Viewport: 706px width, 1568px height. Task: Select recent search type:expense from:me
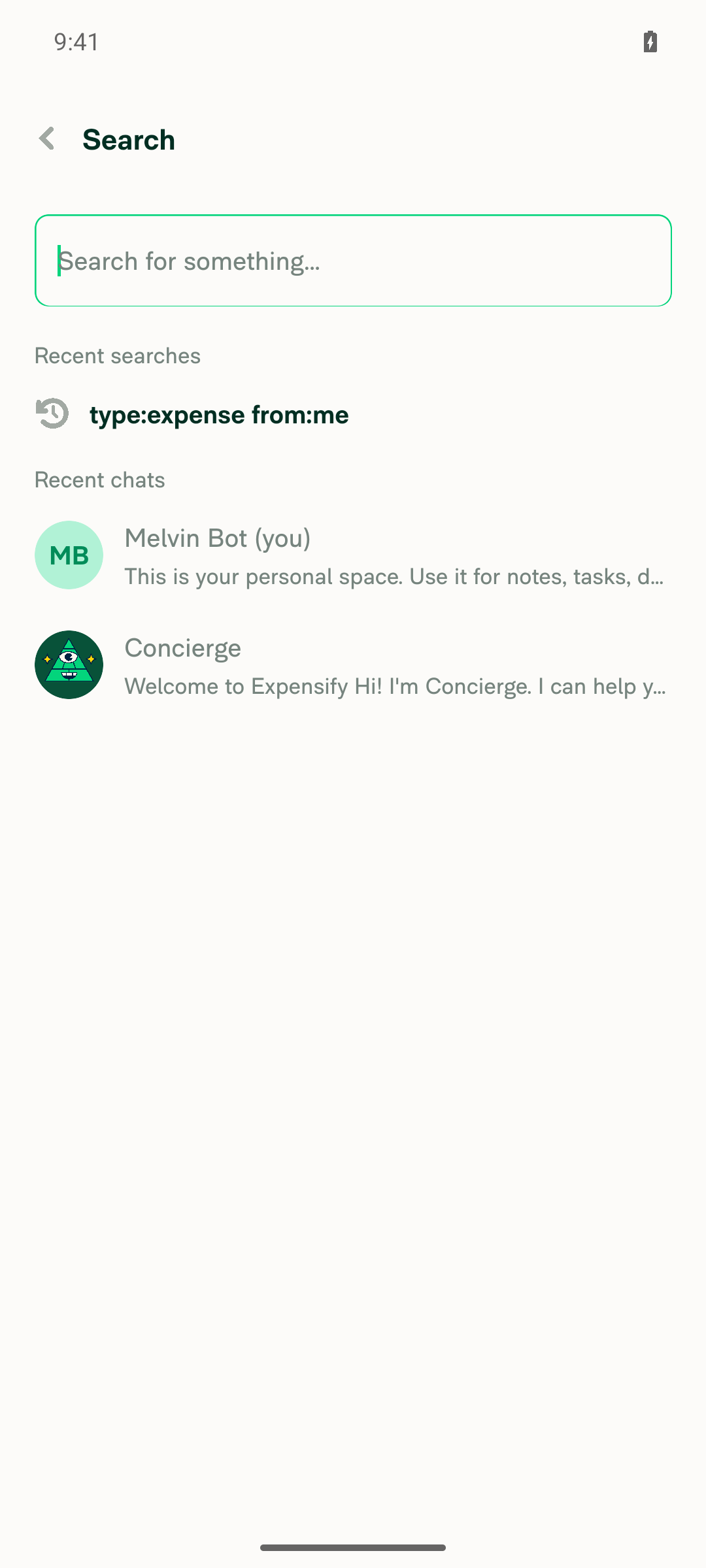353,415
